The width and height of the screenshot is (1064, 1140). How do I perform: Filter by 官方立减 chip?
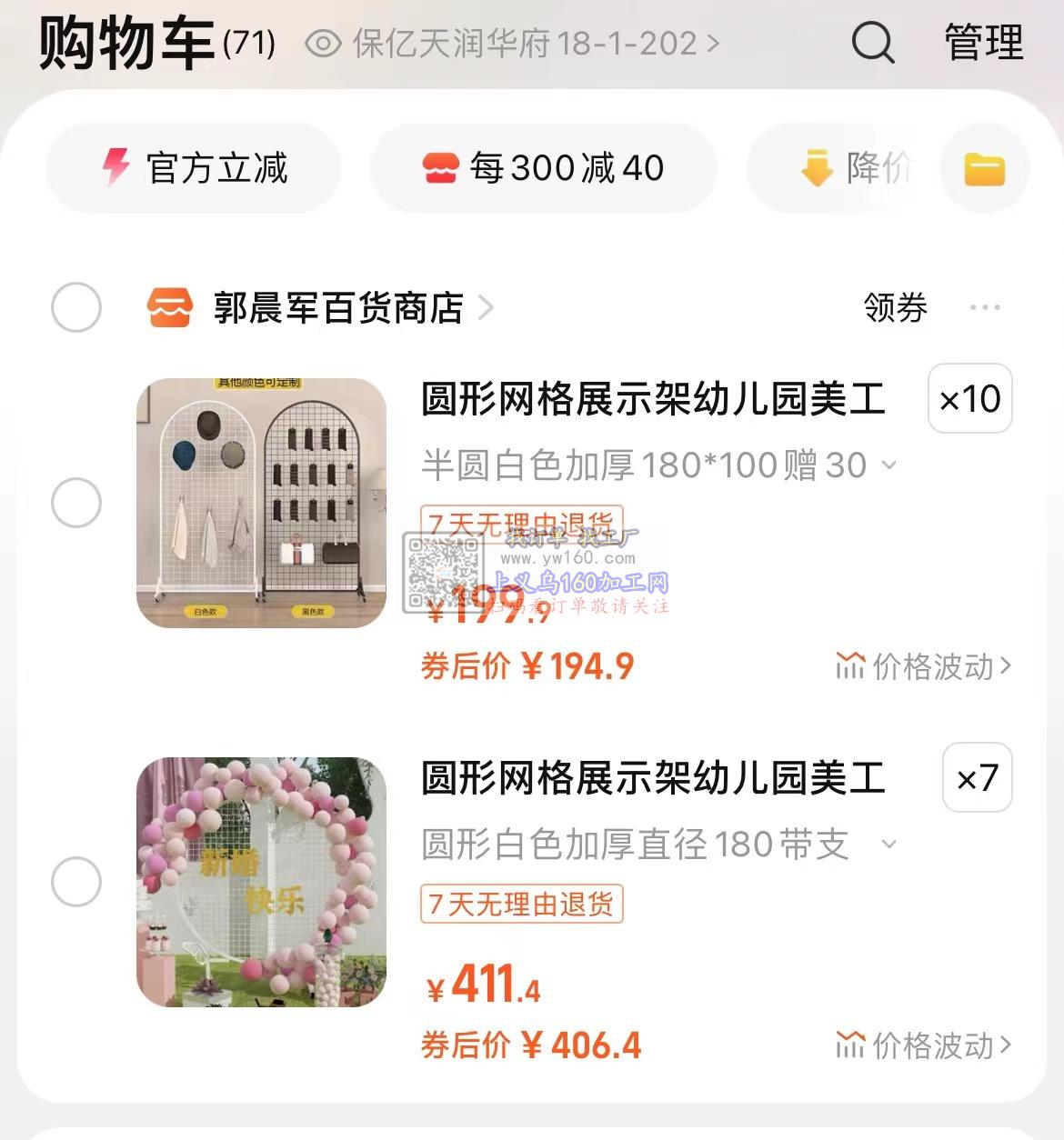click(x=194, y=168)
